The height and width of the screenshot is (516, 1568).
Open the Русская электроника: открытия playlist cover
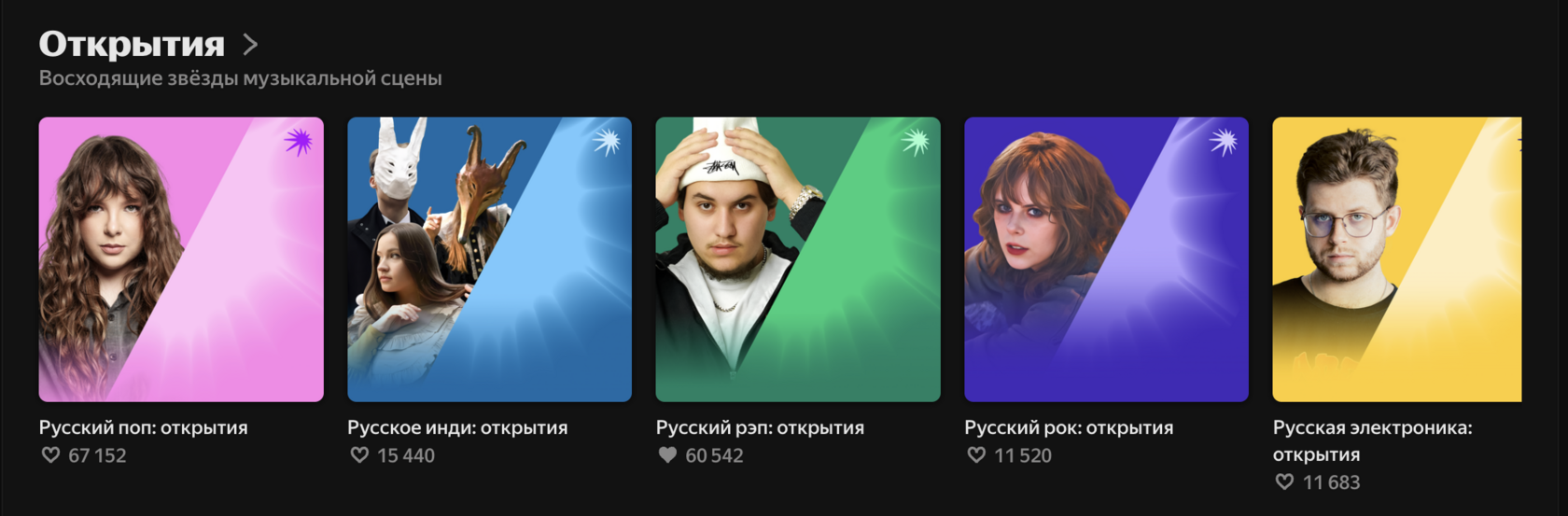(x=1396, y=259)
